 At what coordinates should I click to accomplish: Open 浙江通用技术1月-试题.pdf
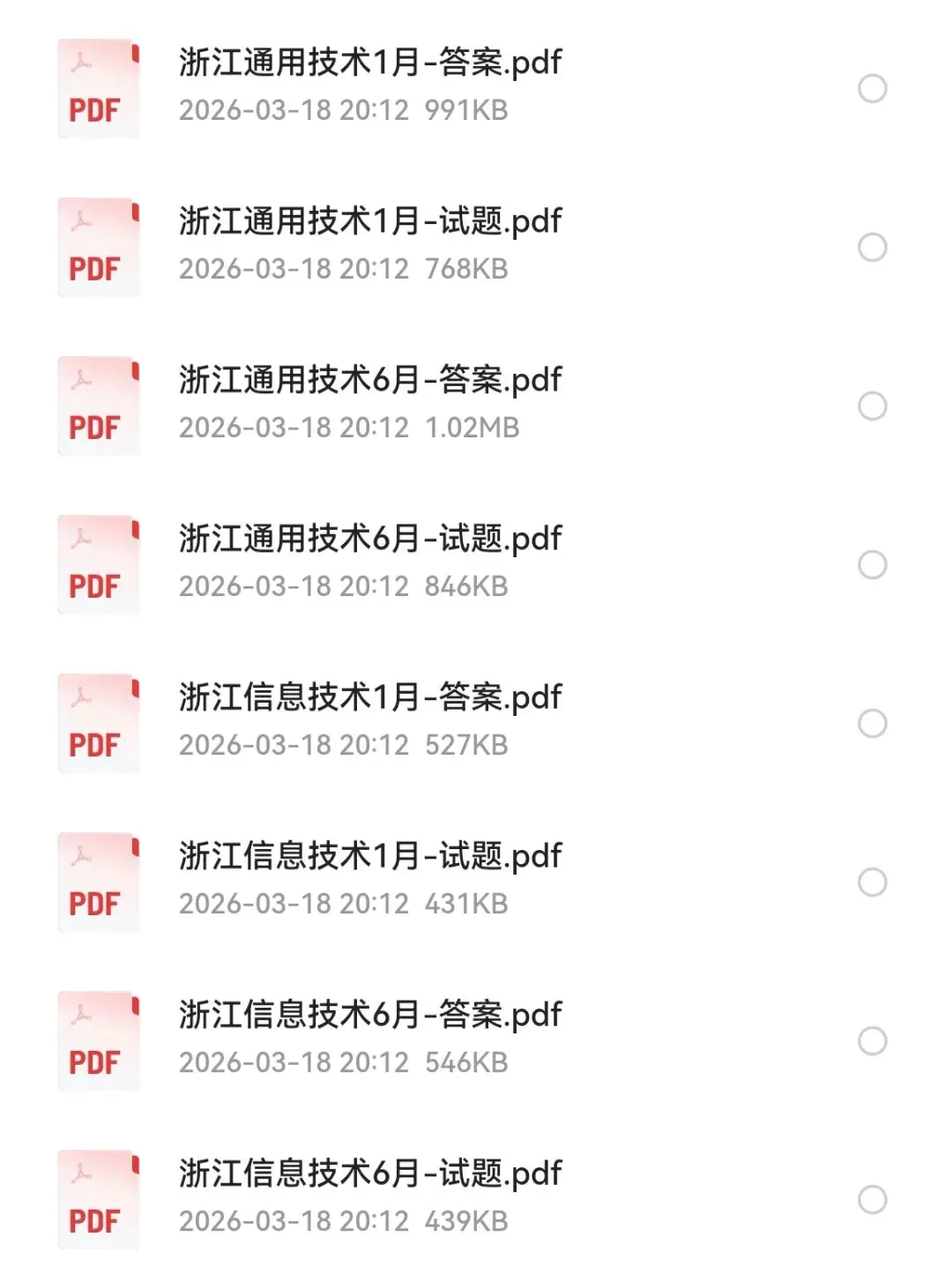coord(476,247)
